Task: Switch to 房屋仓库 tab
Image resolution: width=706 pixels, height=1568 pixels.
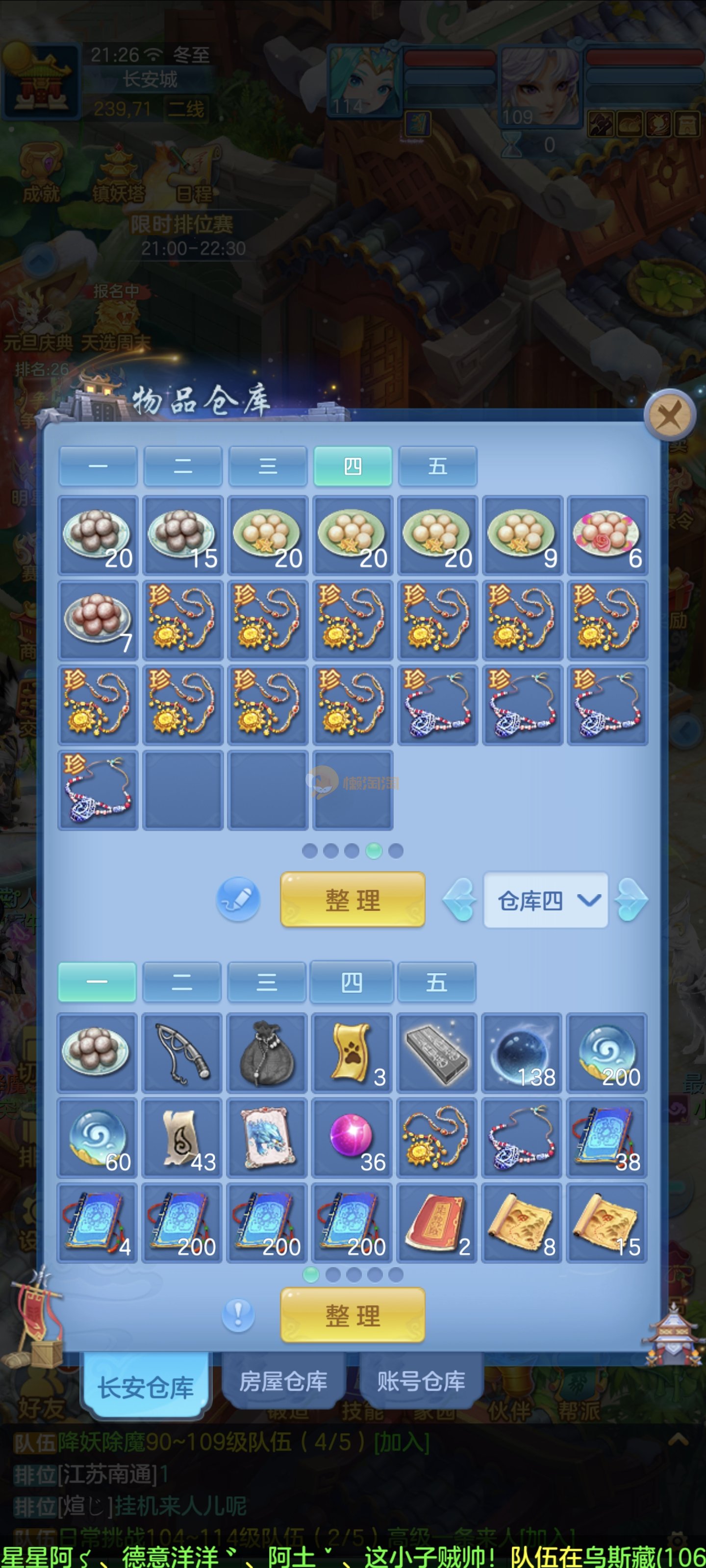Action: tap(283, 1381)
